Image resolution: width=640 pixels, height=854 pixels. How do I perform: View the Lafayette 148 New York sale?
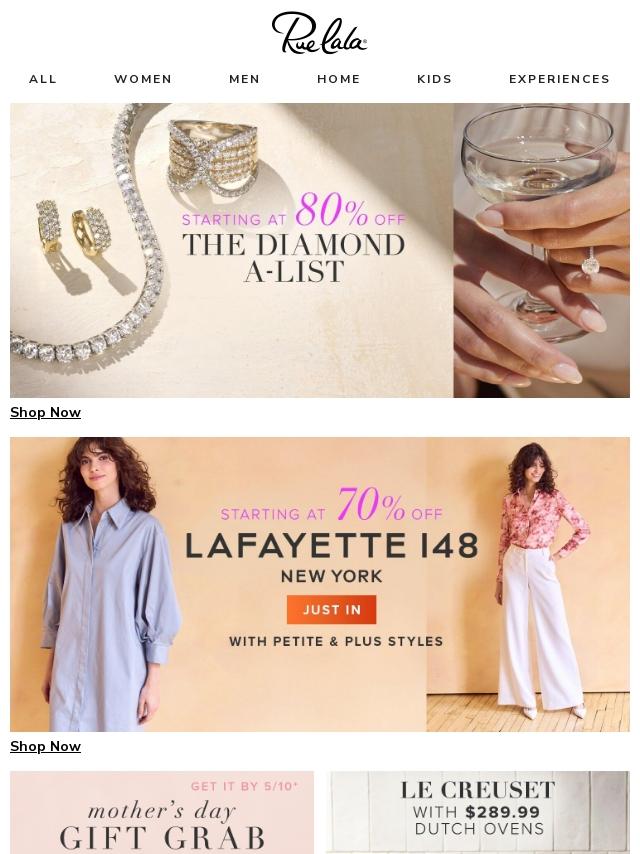coord(320,584)
